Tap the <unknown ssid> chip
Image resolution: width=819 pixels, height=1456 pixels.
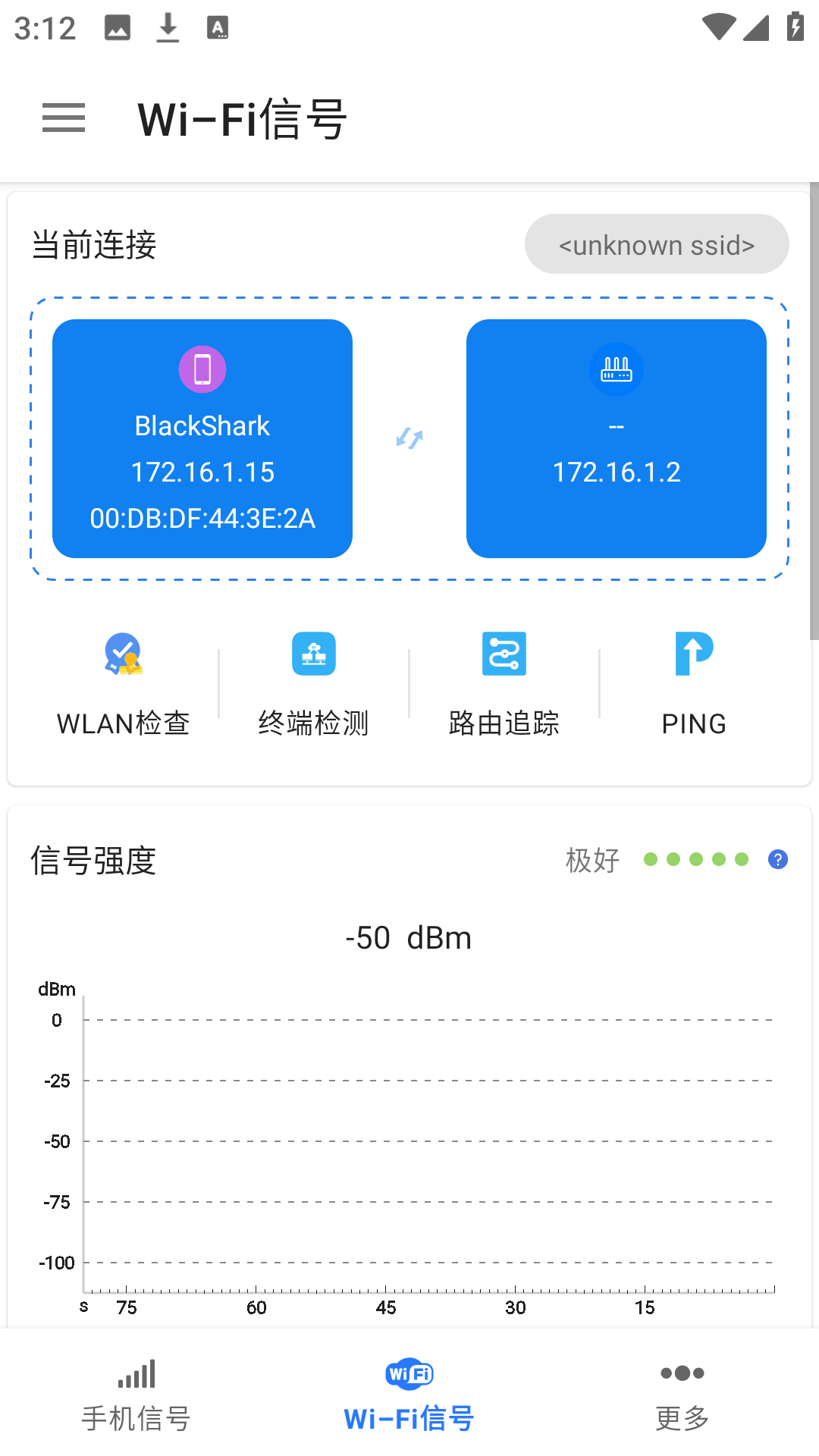coord(655,243)
